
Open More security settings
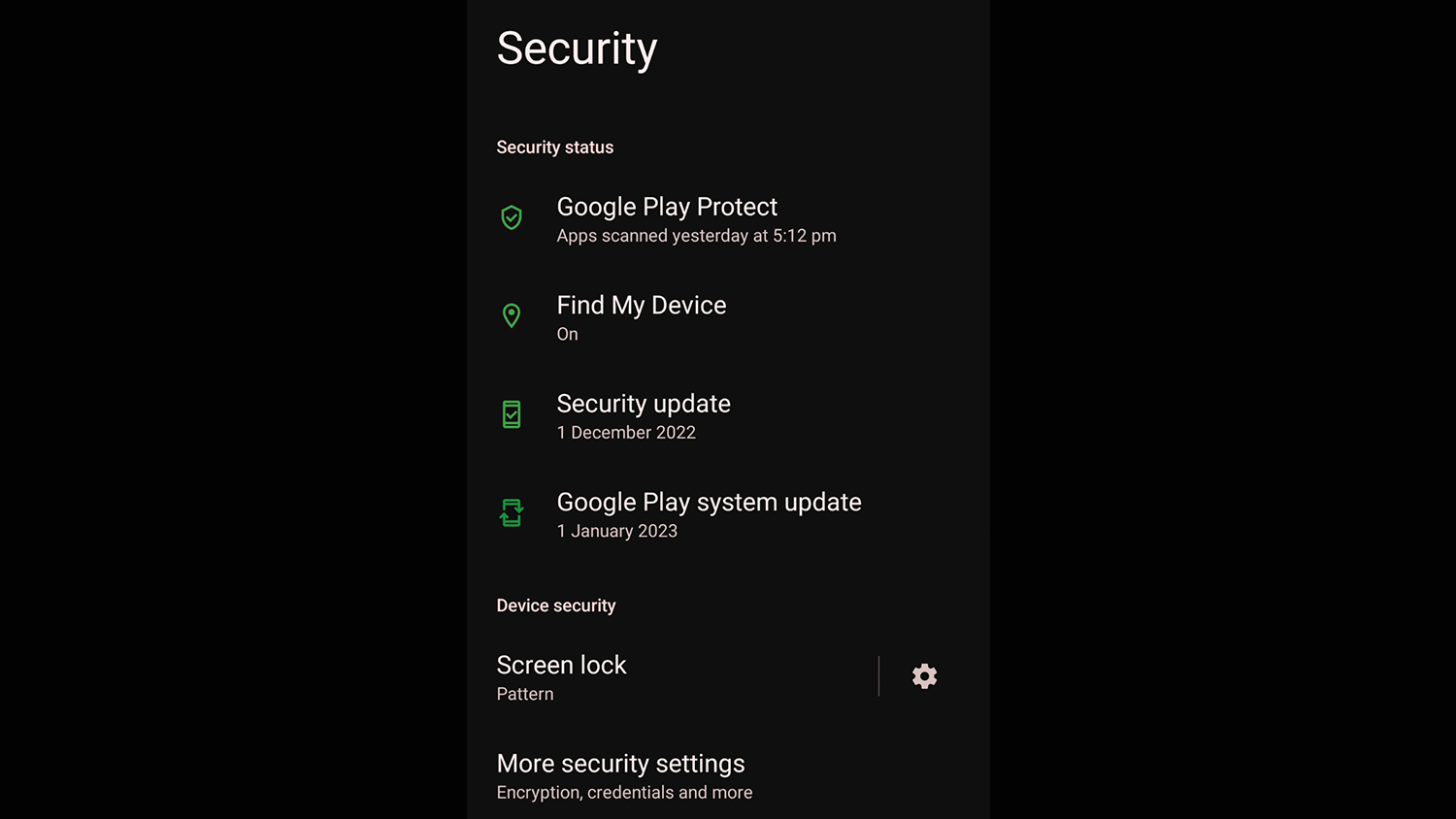pyautogui.click(x=623, y=776)
